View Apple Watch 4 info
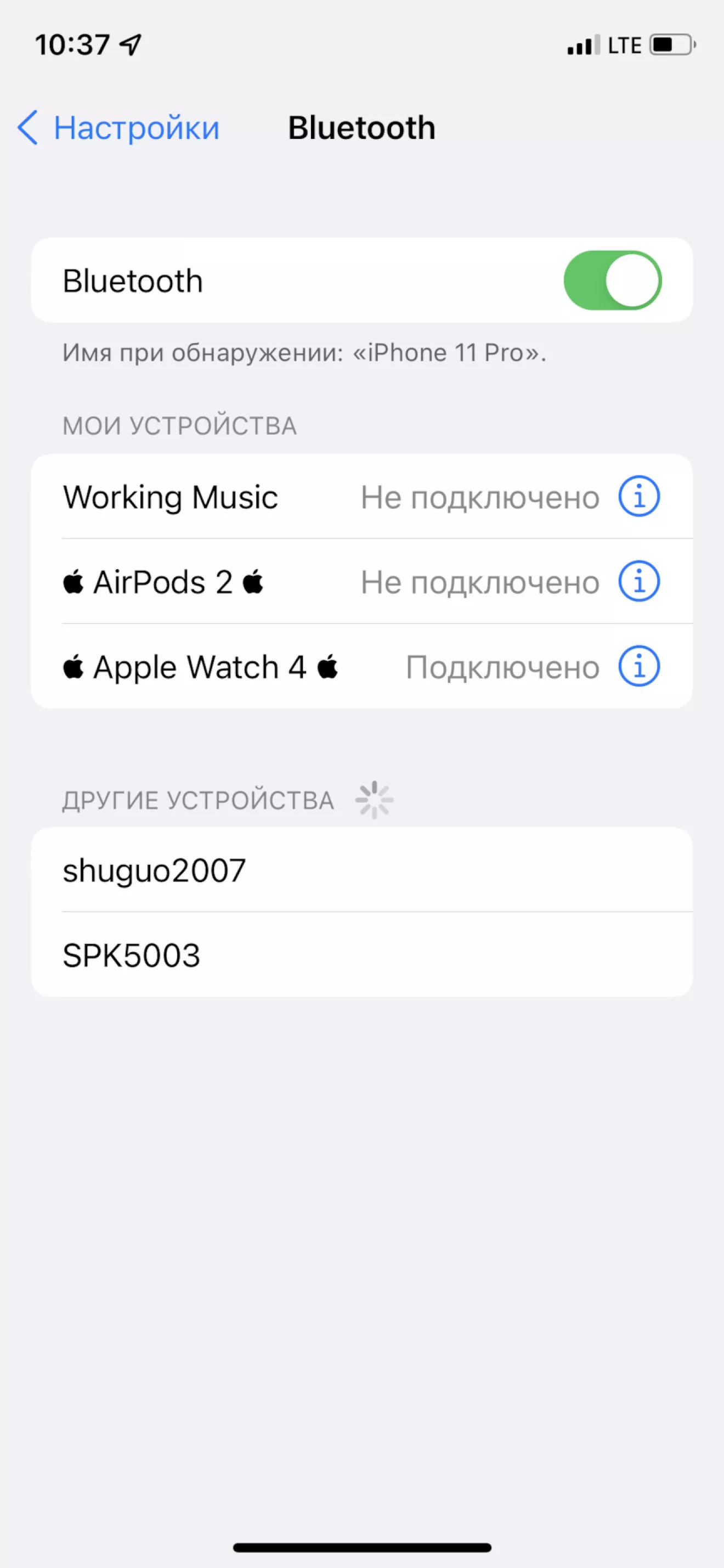 (x=639, y=666)
